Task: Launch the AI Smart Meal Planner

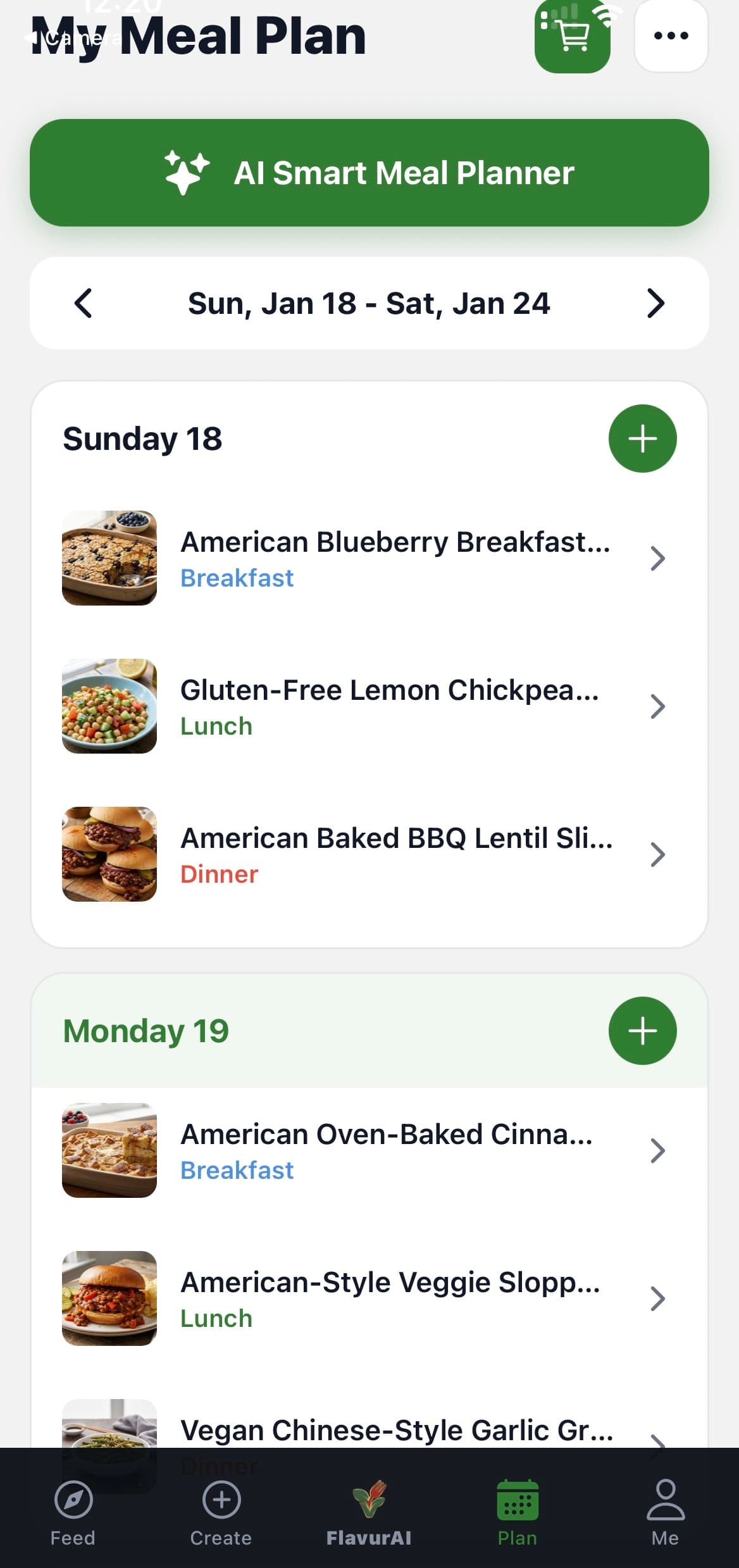Action: pyautogui.click(x=369, y=172)
